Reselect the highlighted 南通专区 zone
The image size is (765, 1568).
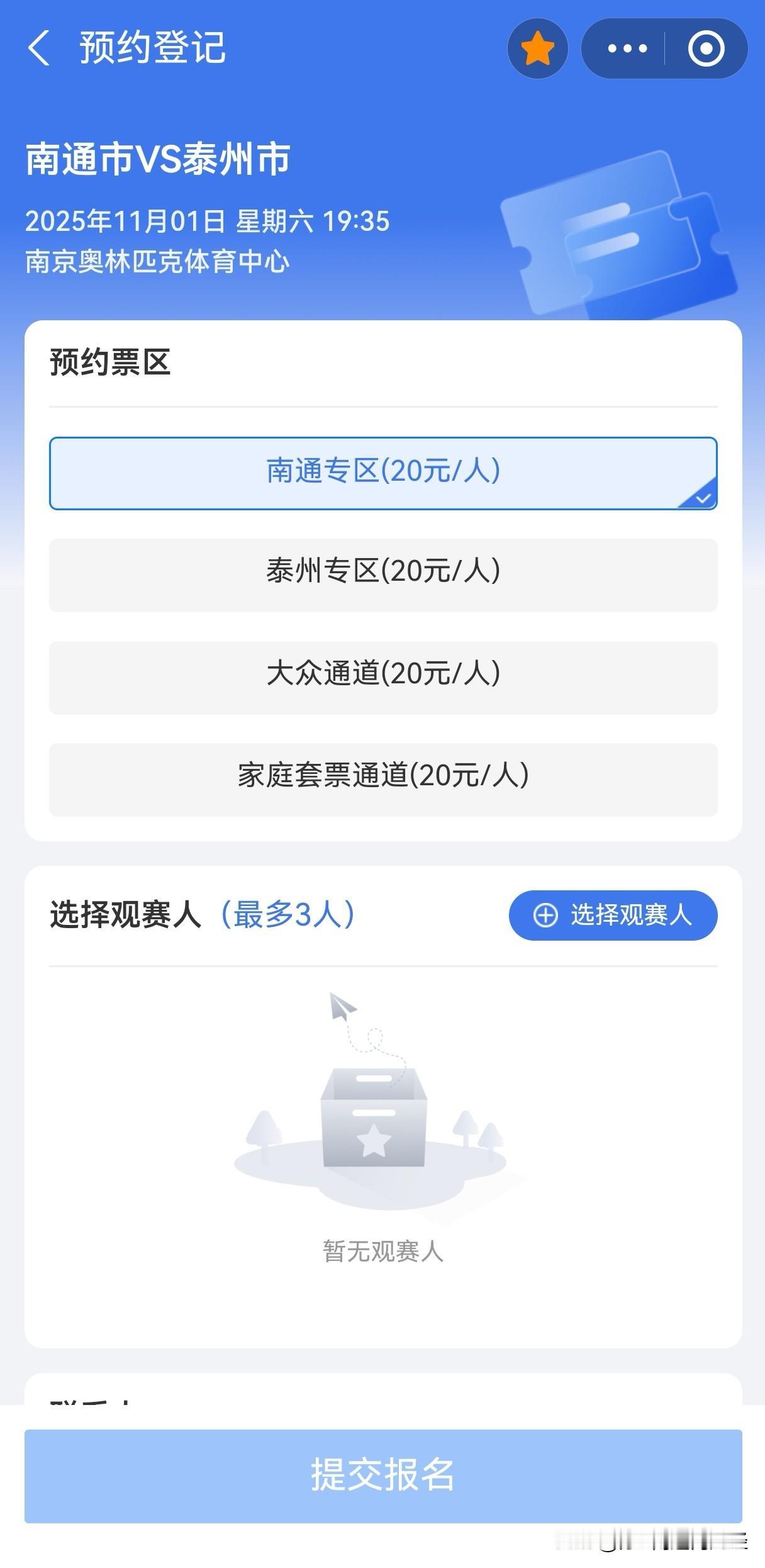point(382,472)
